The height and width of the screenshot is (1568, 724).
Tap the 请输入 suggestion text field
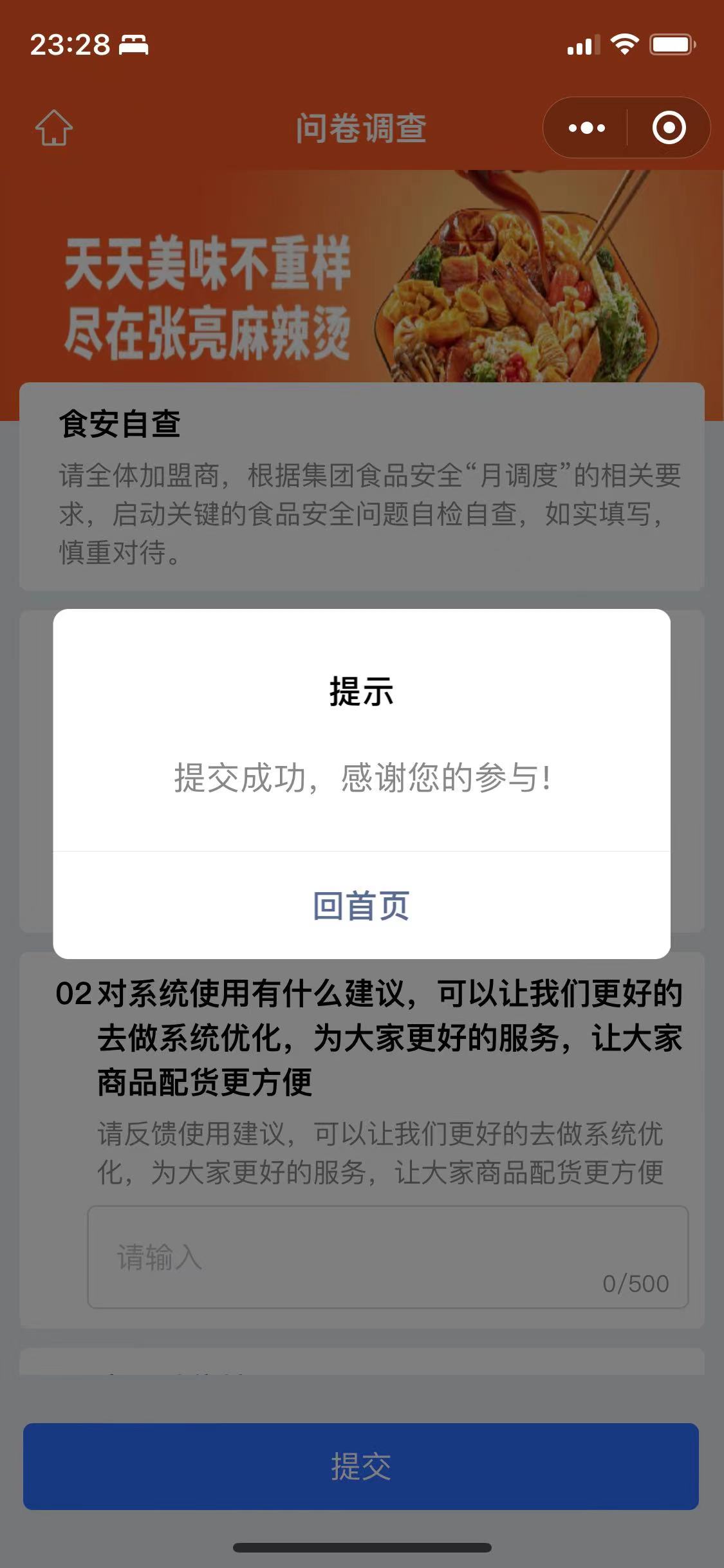387,1256
